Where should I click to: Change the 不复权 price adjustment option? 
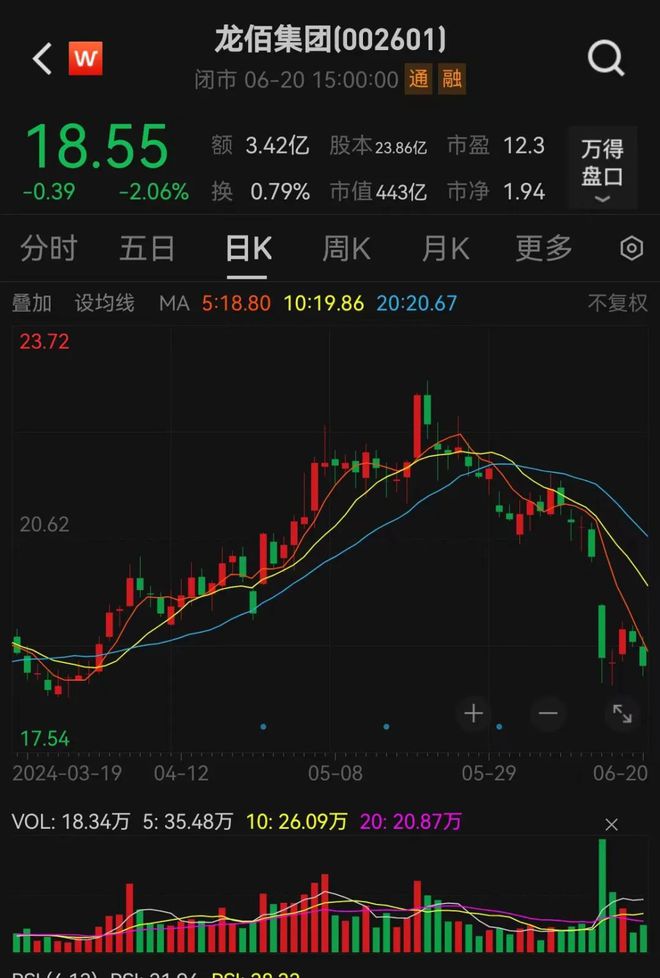tap(617, 302)
